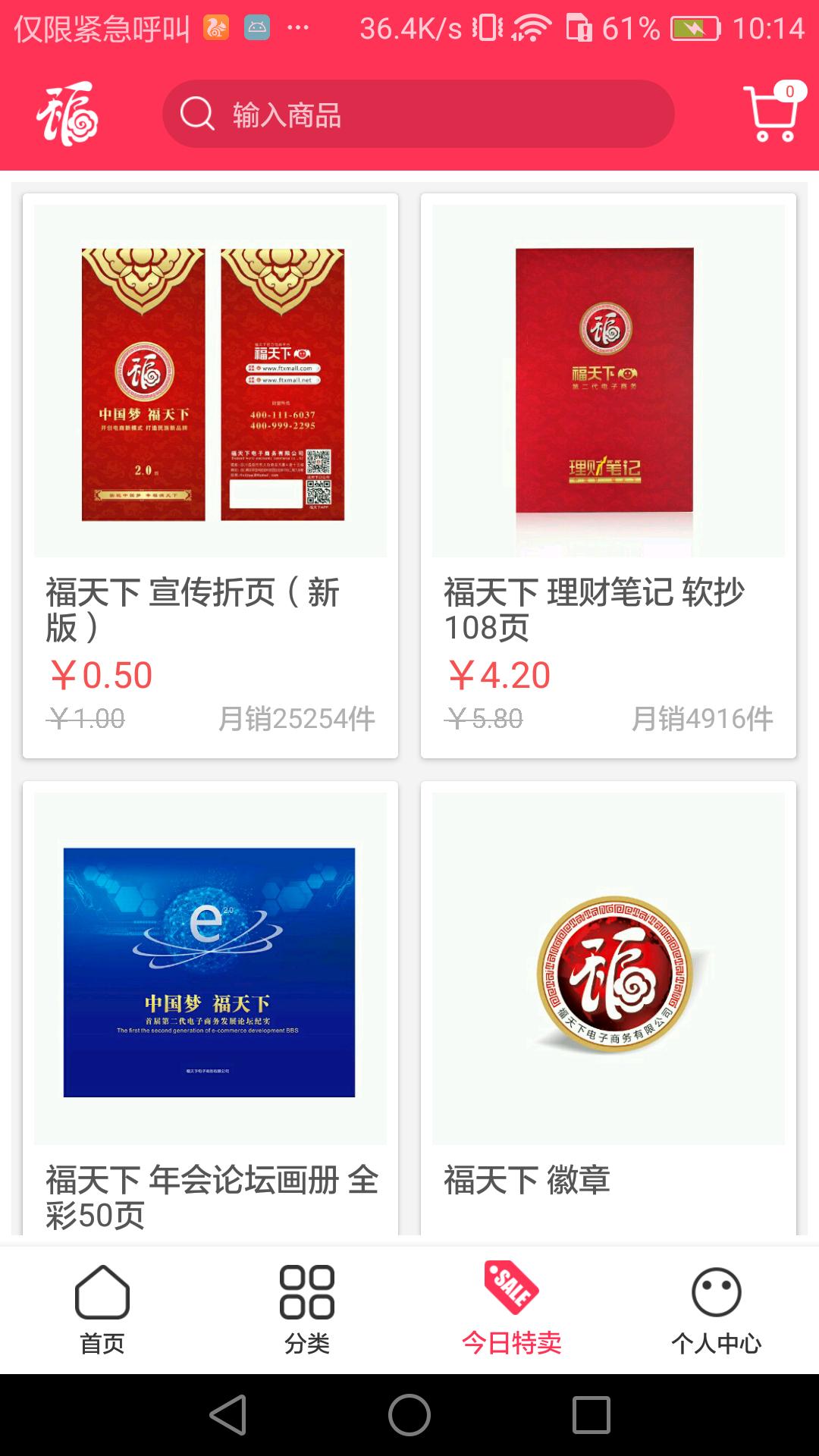Click the categories grid icon

[307, 1293]
